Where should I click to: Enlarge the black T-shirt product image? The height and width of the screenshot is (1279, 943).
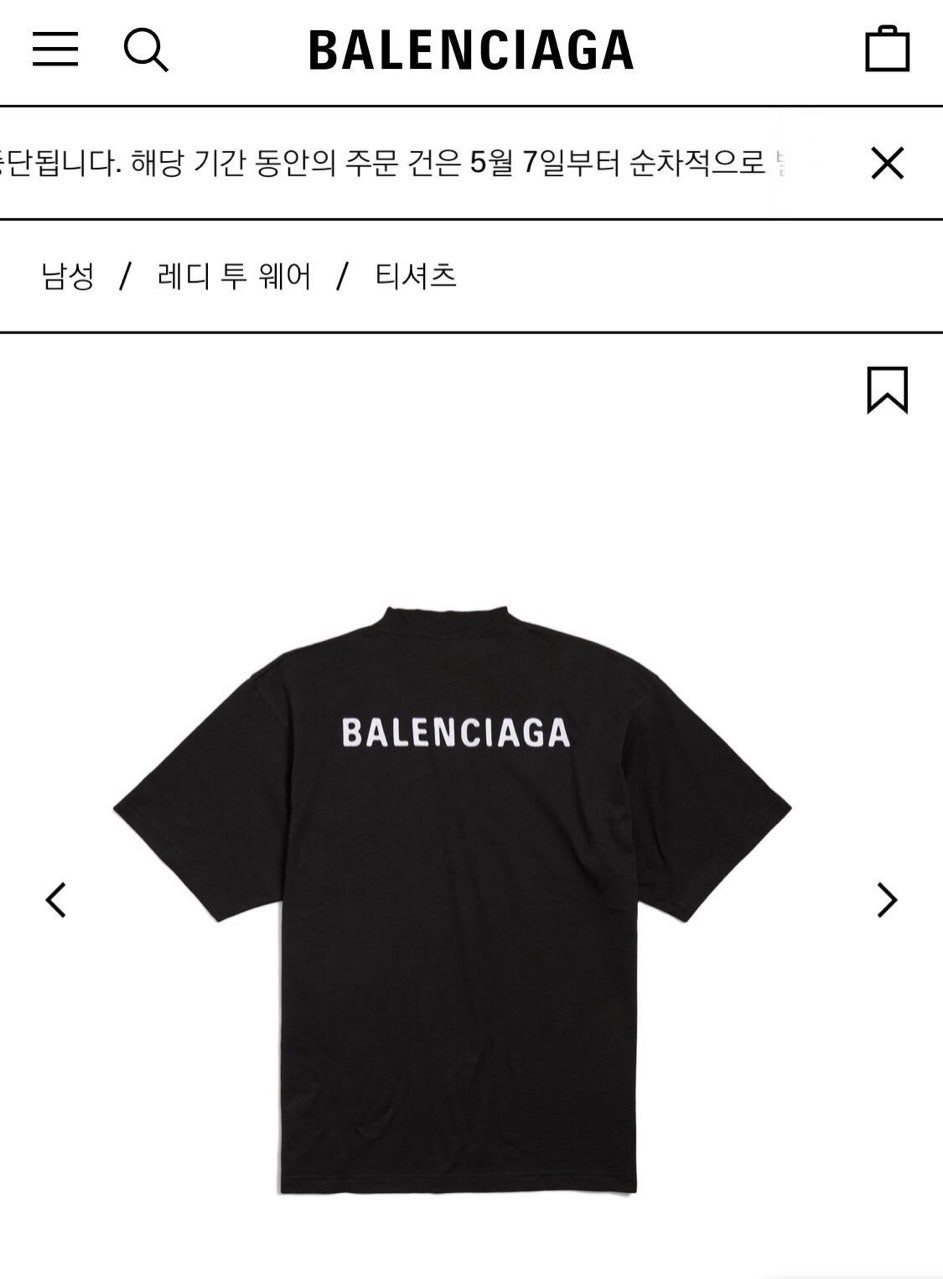[x=452, y=900]
